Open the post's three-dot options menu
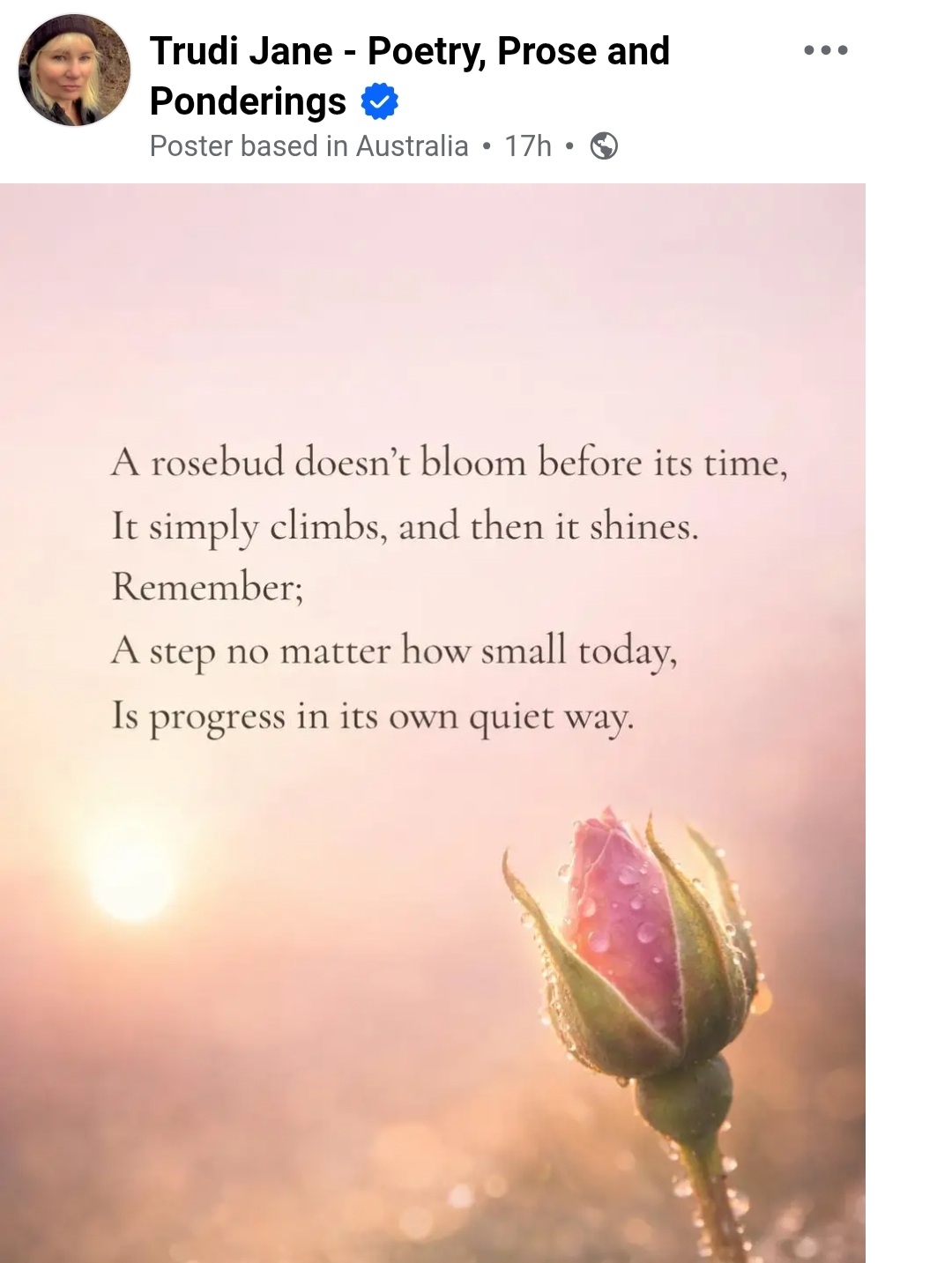Viewport: 952px width, 1263px height. [x=826, y=50]
